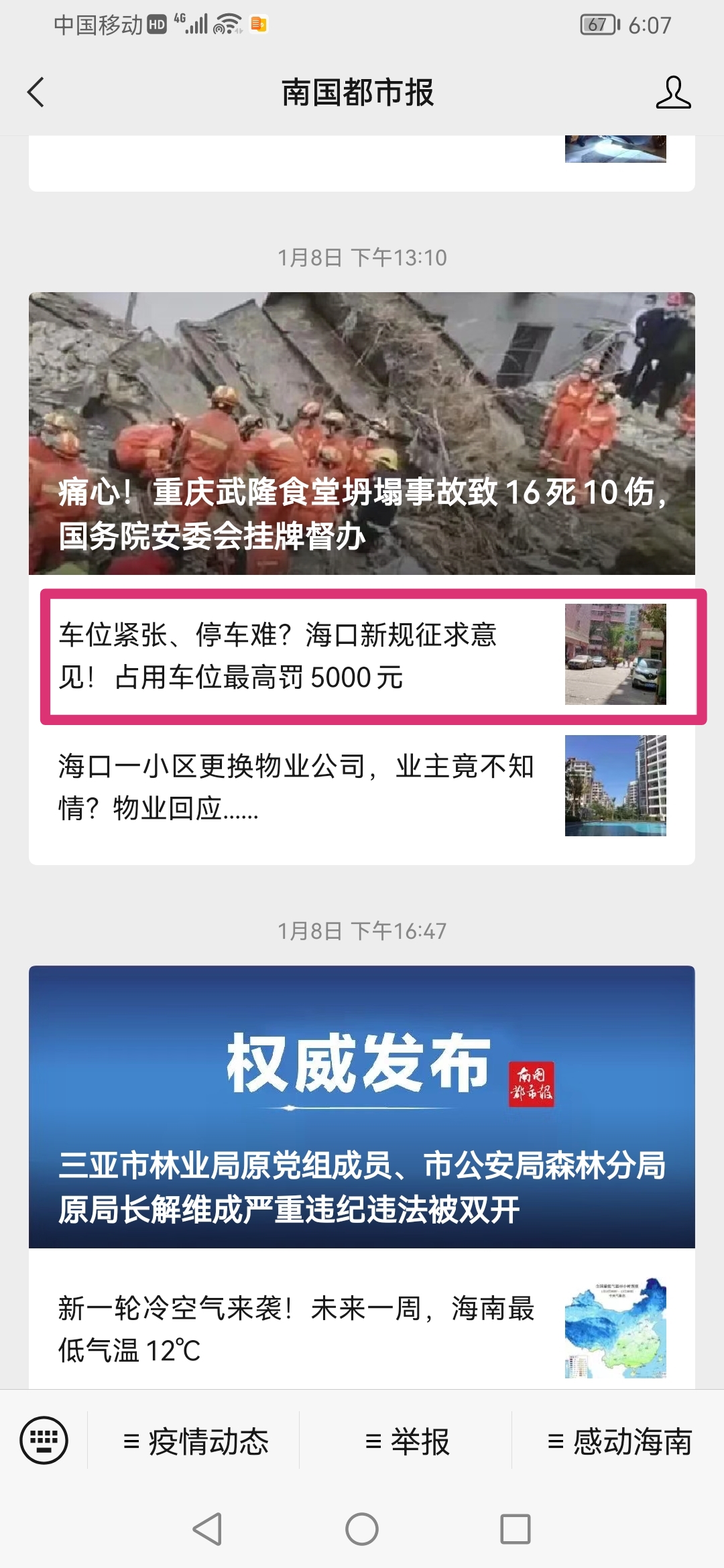The width and height of the screenshot is (724, 1568).
Task: View the 新一轮冷空气来袭 weather article
Action: (362, 1328)
